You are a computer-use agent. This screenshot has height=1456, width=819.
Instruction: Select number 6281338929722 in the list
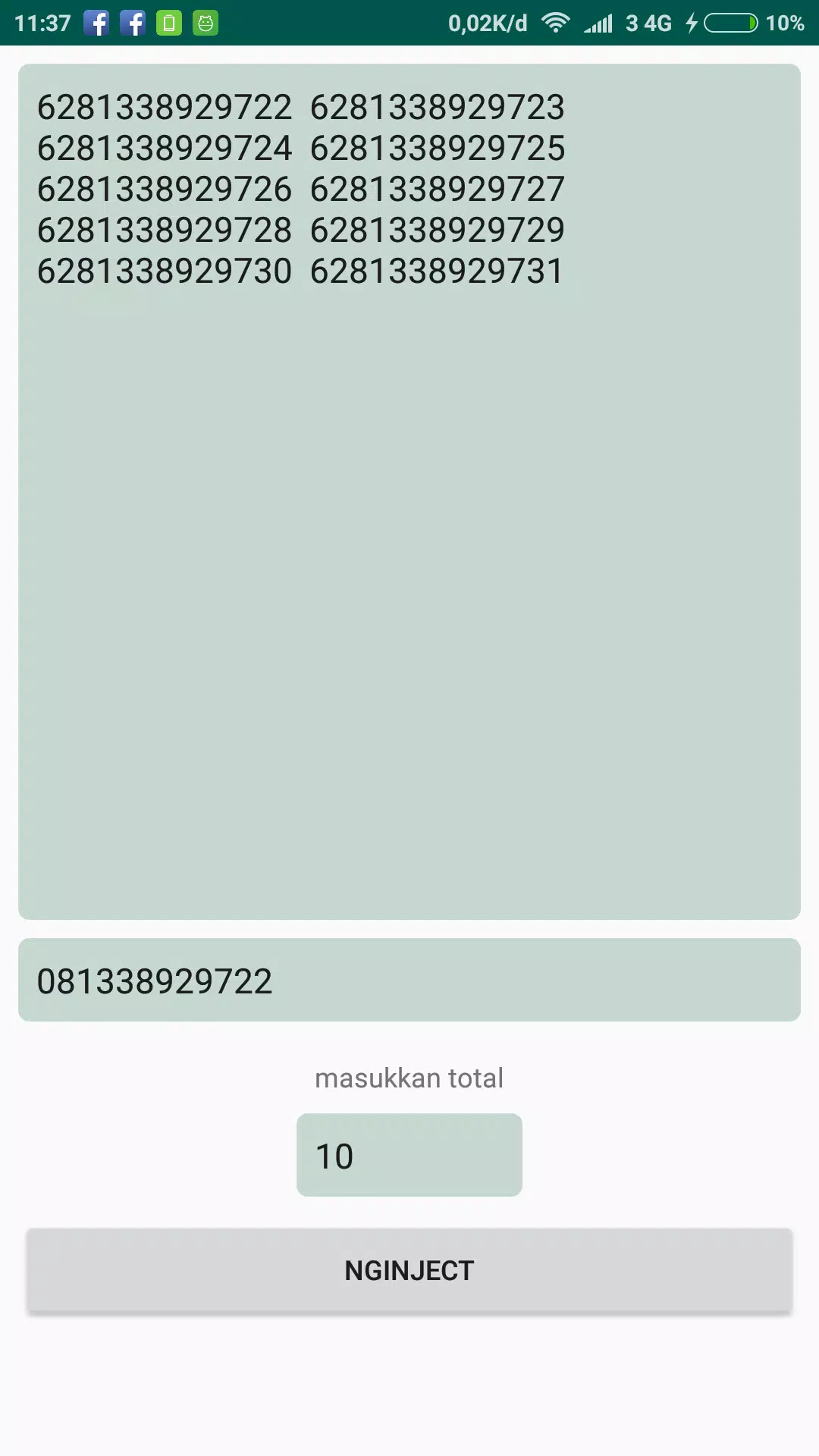point(165,108)
